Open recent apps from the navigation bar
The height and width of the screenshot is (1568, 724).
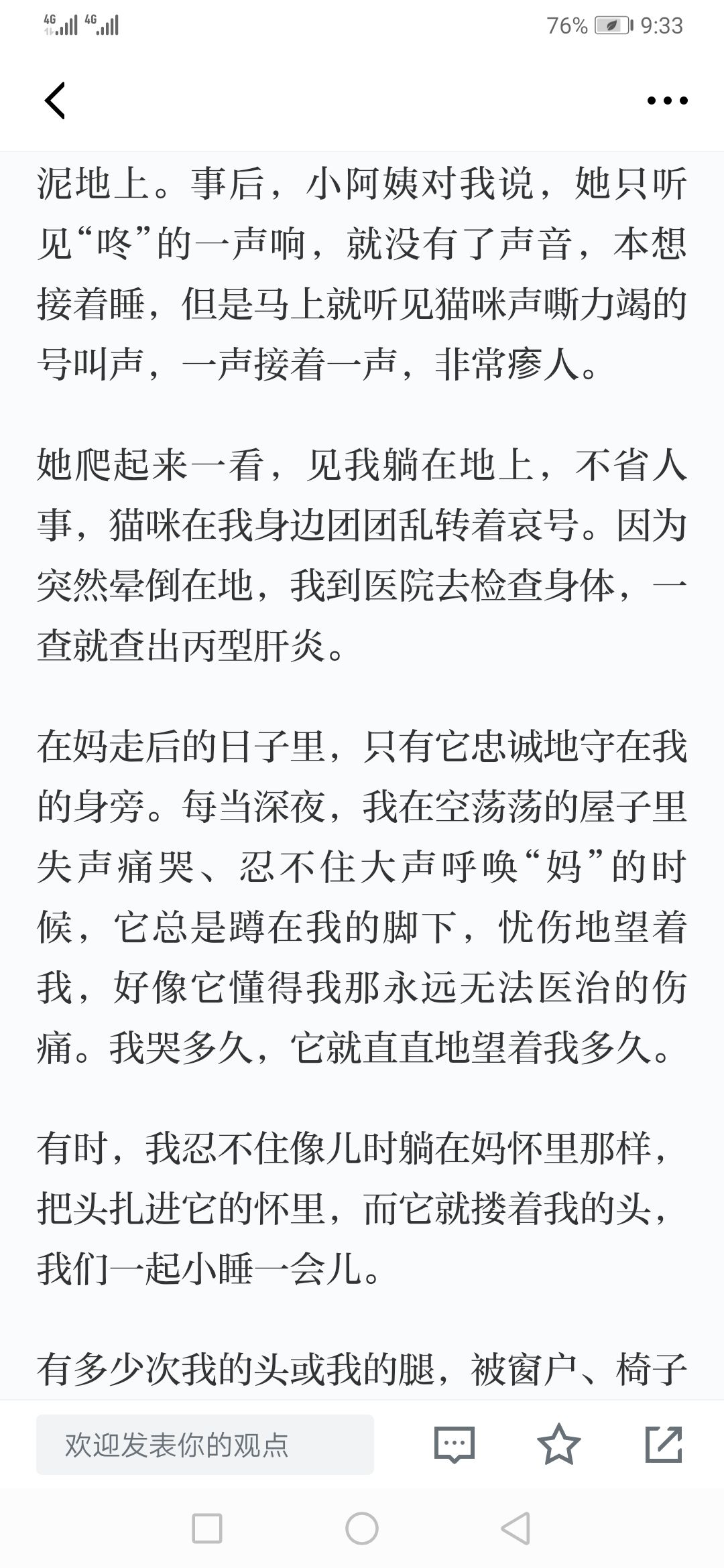click(x=207, y=1528)
